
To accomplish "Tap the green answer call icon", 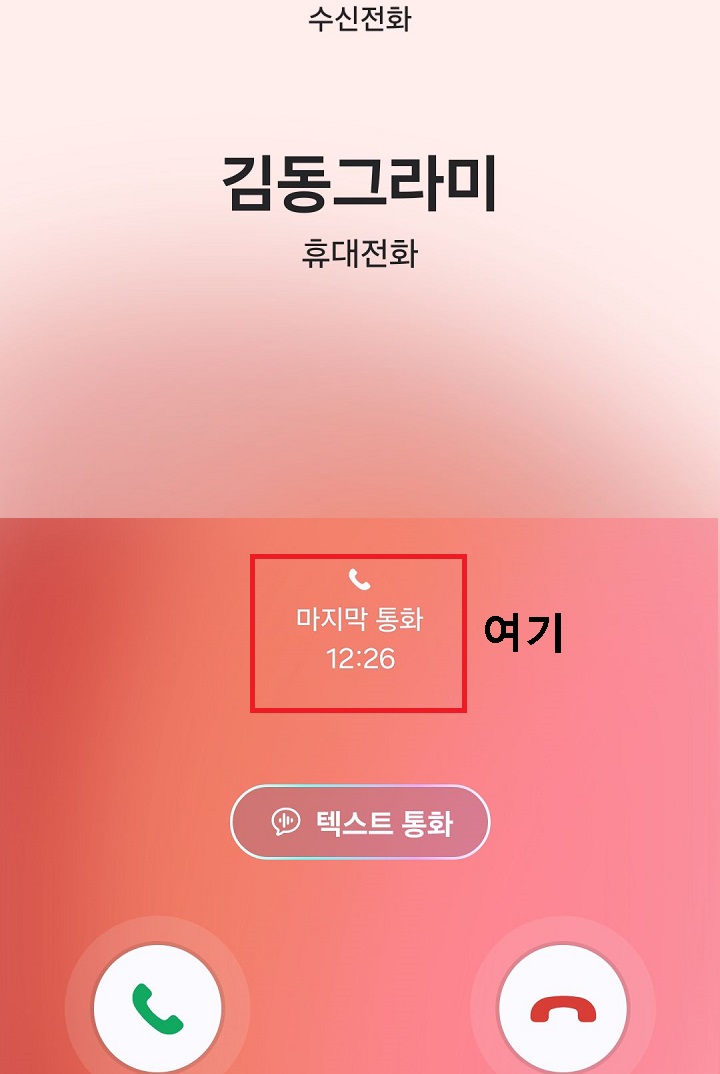I will tap(158, 1008).
